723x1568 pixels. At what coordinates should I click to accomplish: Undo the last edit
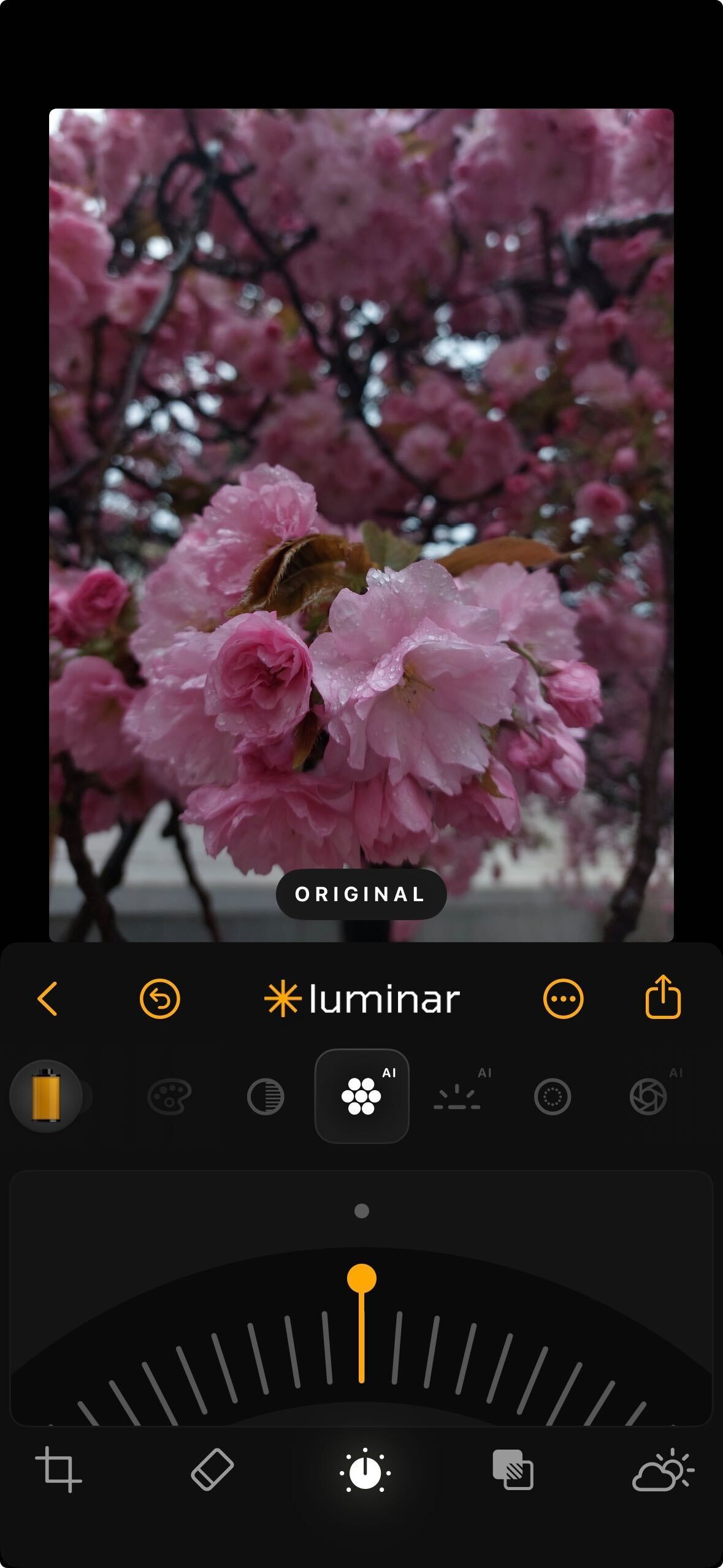159,999
